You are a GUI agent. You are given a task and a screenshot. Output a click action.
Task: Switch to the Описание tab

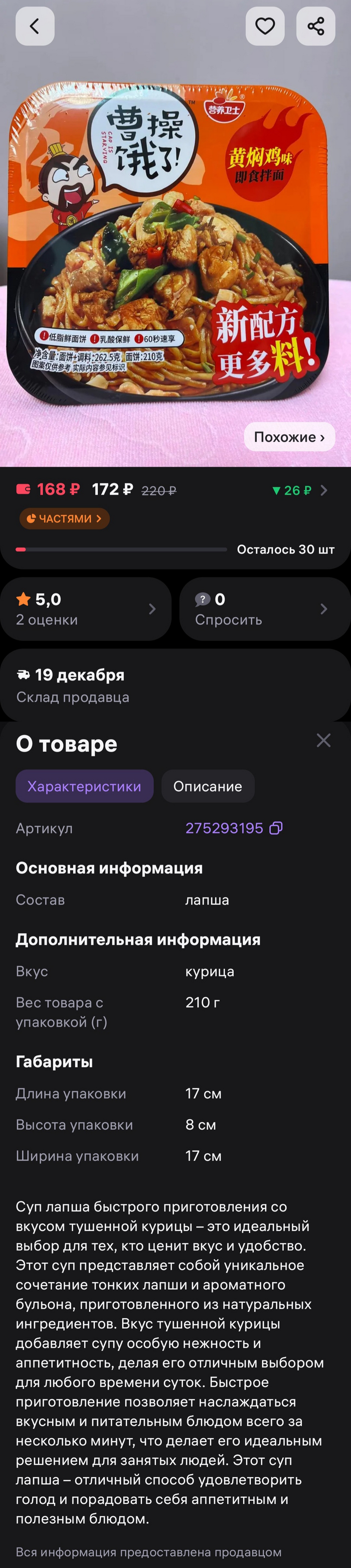208,786
